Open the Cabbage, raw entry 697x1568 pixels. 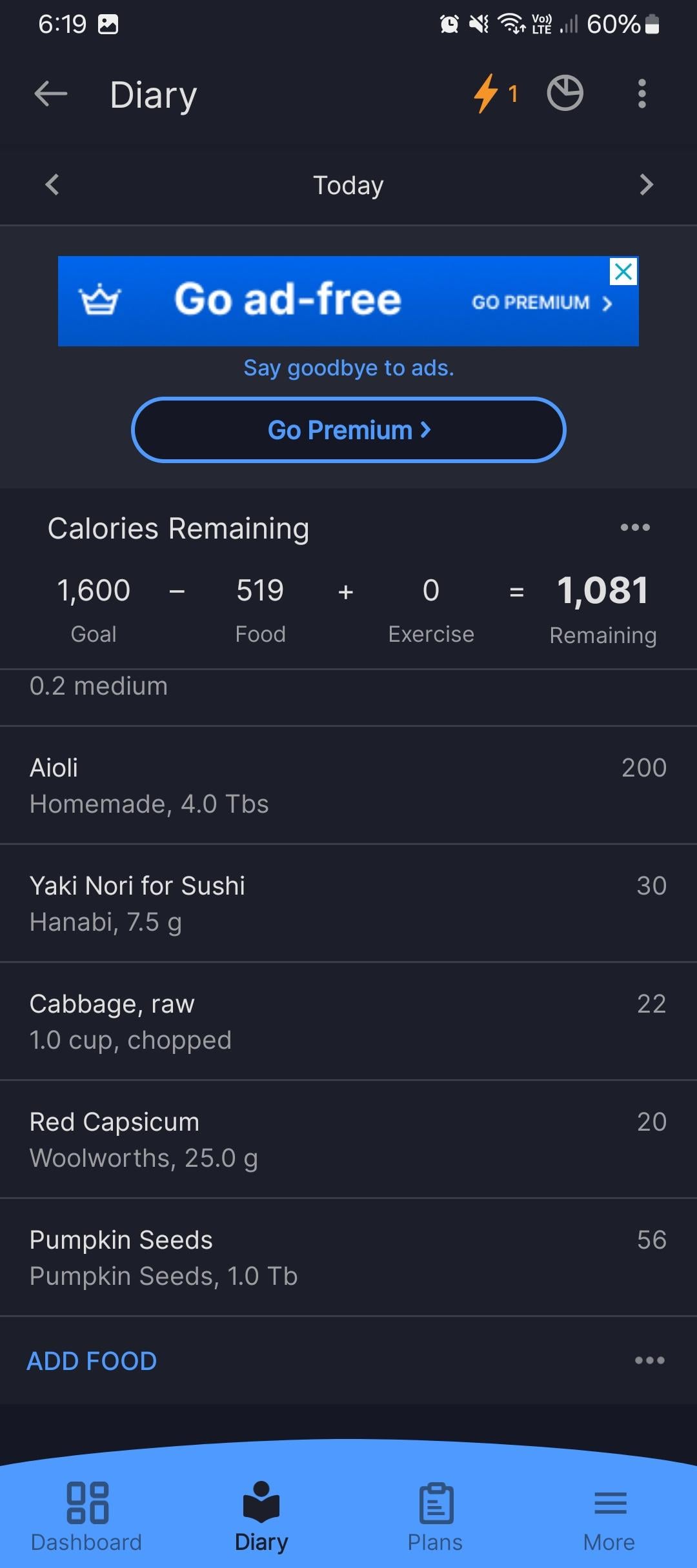348,1021
